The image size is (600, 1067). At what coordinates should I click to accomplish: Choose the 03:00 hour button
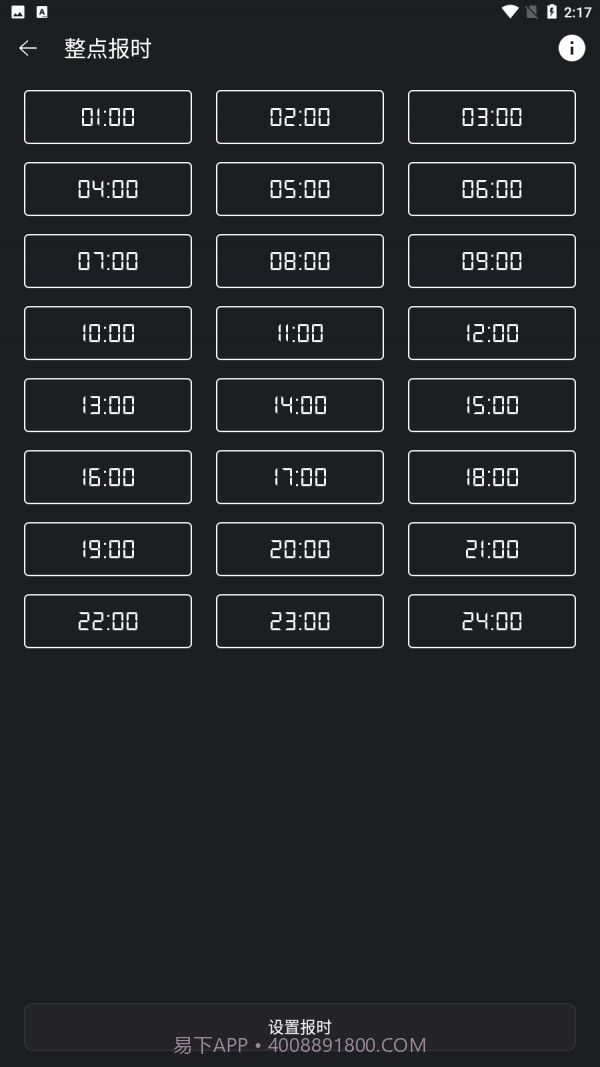coord(492,117)
